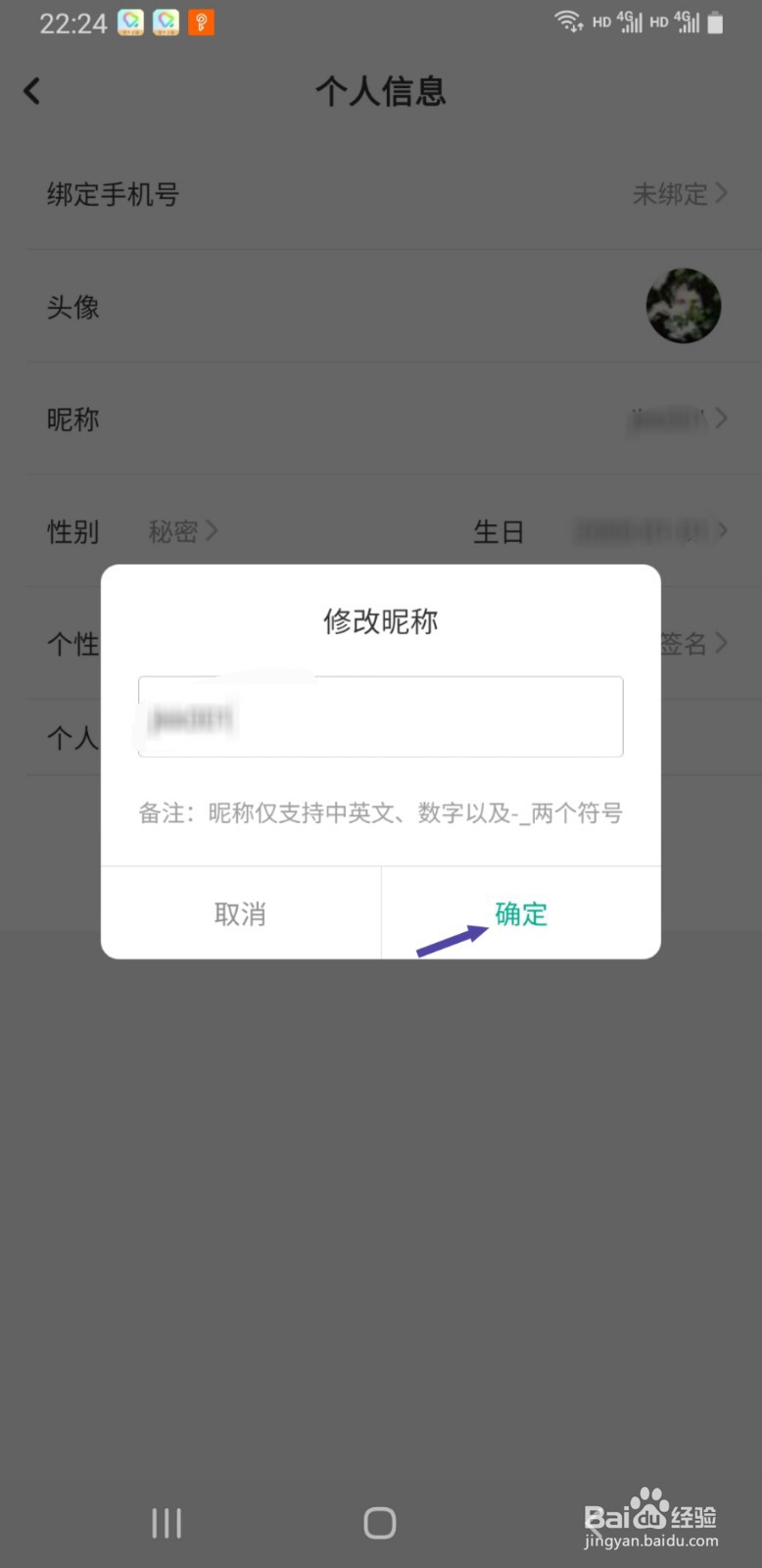This screenshot has height=1568, width=762.
Task: Tap the avatar thumbnail next to 头像
Action: (684, 306)
